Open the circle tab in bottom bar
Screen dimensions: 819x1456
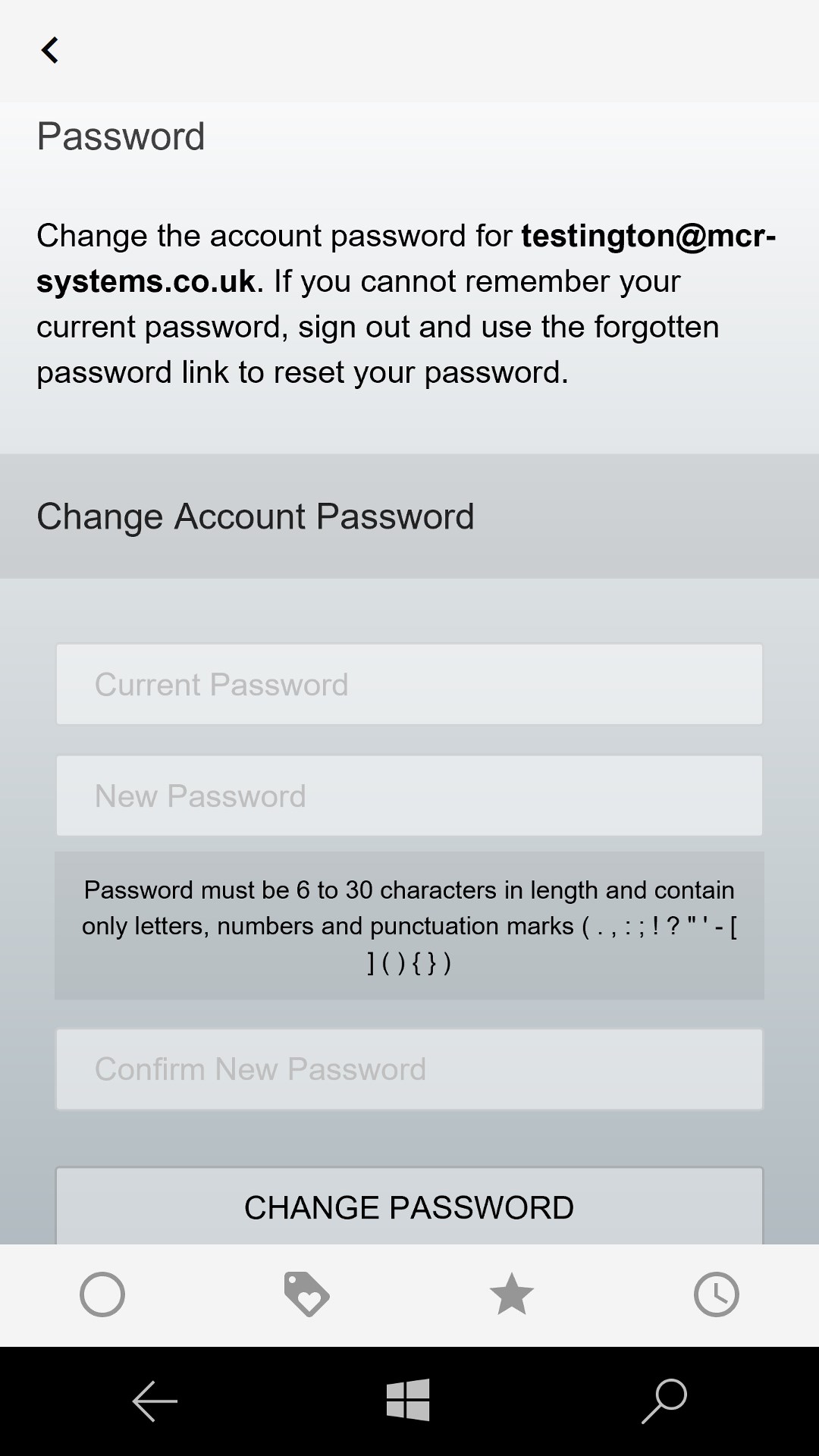tap(102, 1294)
